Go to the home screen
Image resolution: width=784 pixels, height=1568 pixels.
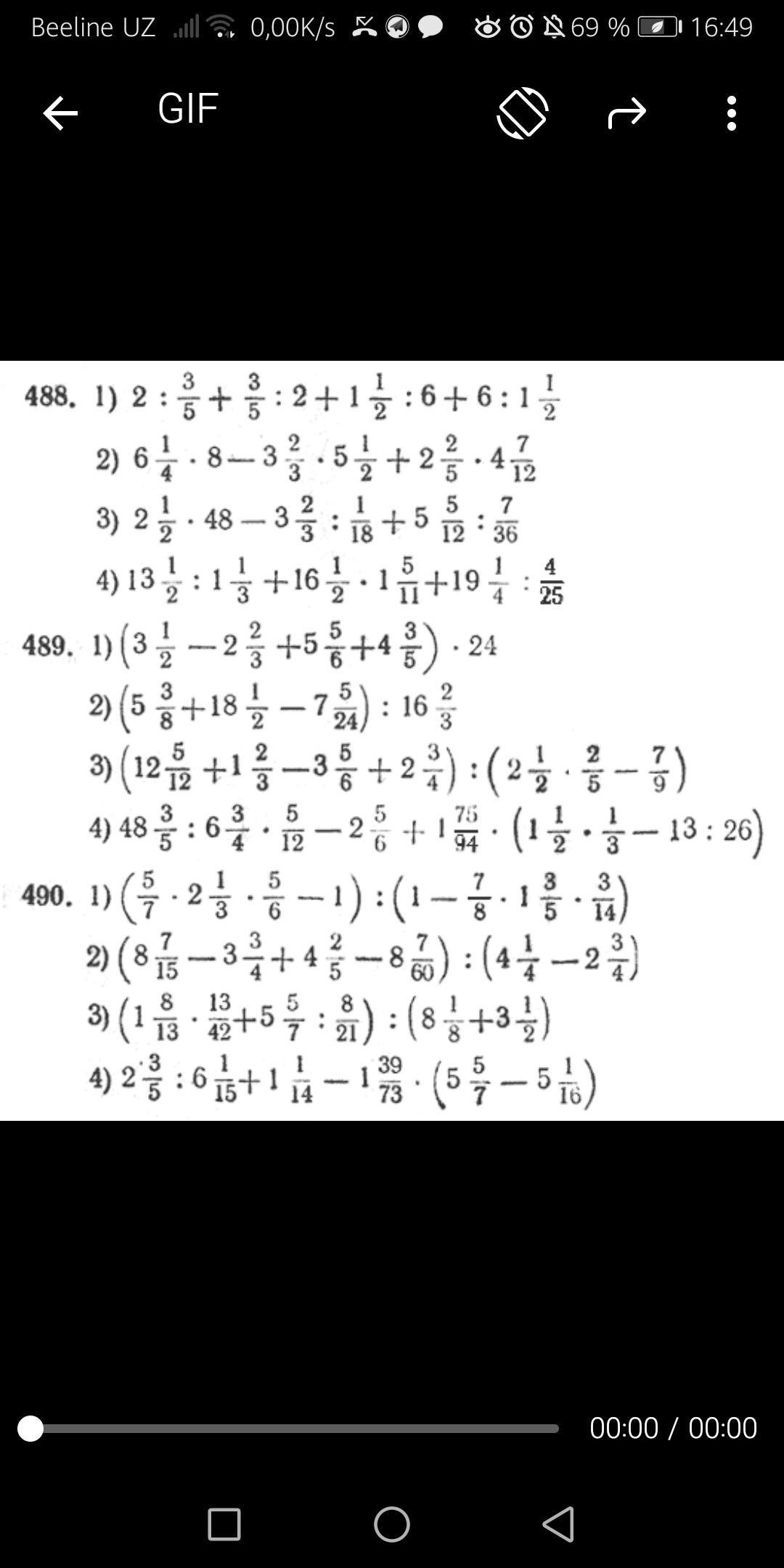click(392, 1523)
